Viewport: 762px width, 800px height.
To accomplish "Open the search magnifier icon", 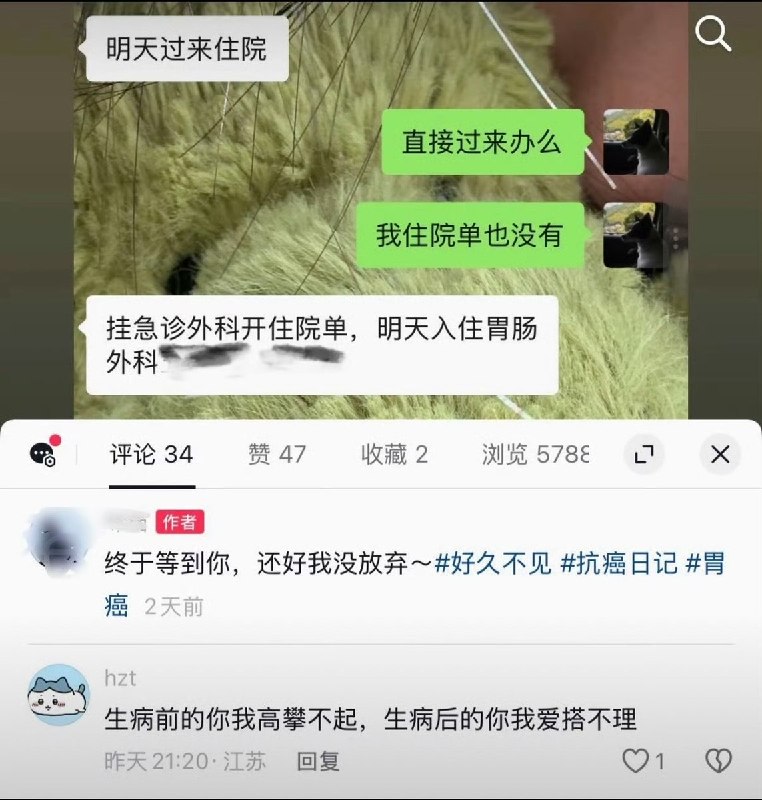I will click(x=714, y=33).
